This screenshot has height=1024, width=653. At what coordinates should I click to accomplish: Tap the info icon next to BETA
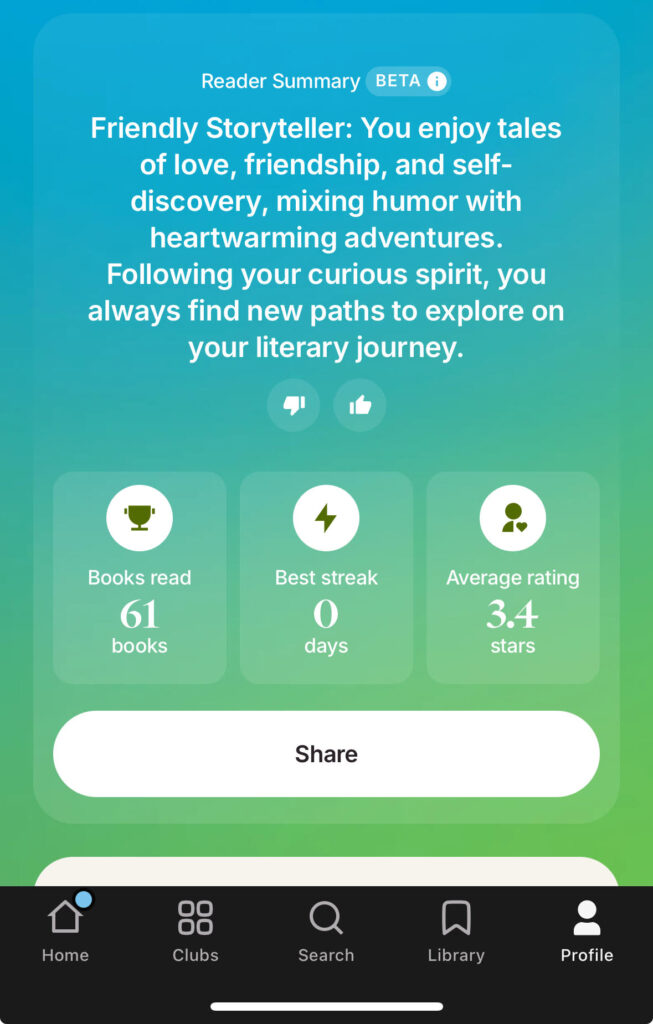[437, 82]
